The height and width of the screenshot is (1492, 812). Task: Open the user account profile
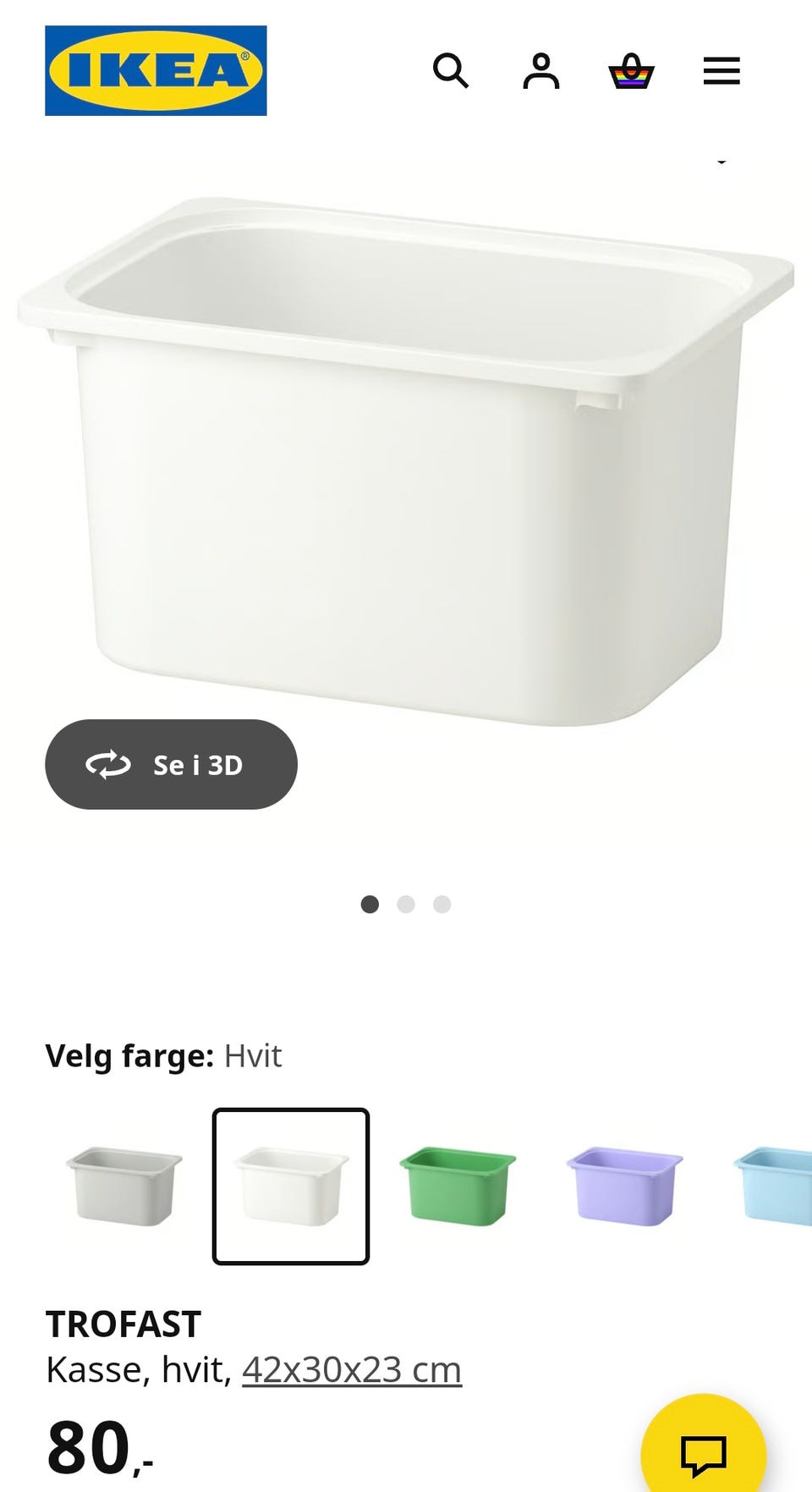coord(541,71)
